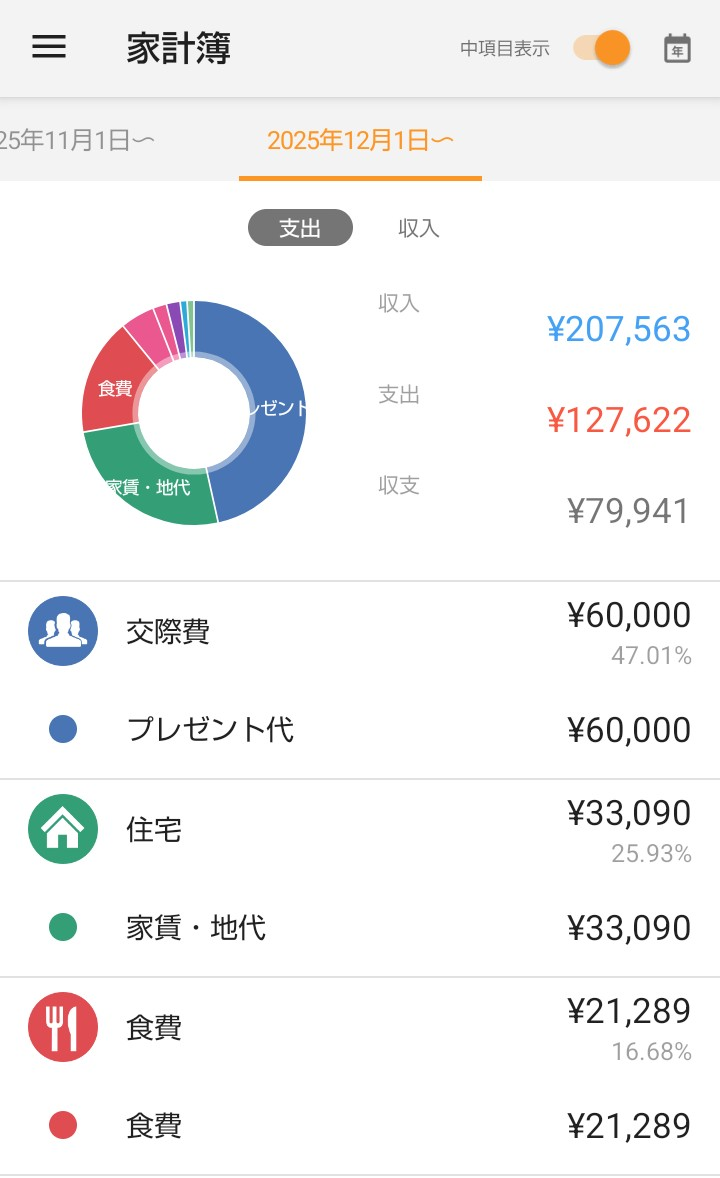This screenshot has height=1178, width=720.
Task: Show the 支出 expense breakdown
Action: point(300,228)
